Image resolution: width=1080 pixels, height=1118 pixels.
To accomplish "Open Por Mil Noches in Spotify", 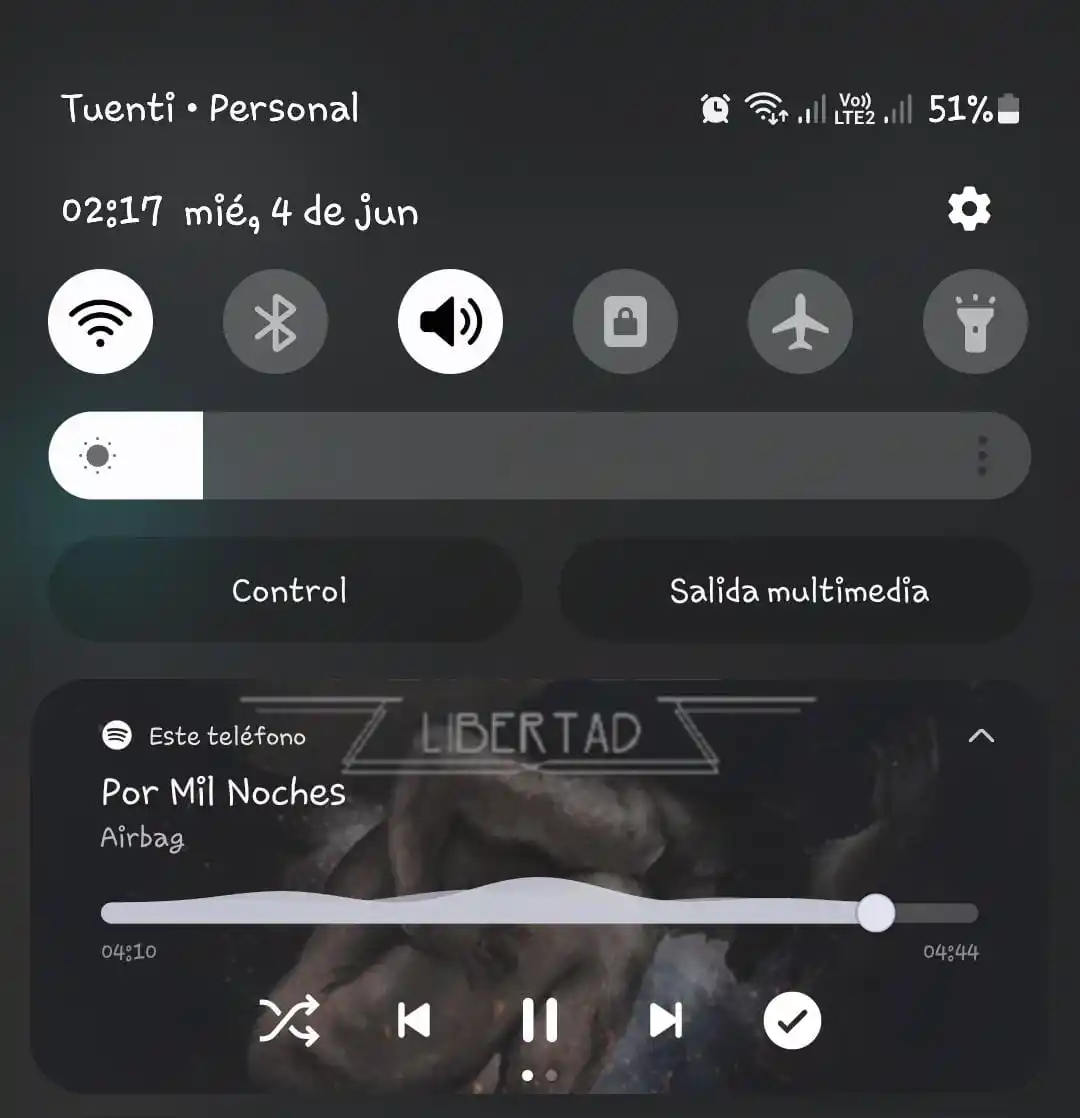I will 224,792.
